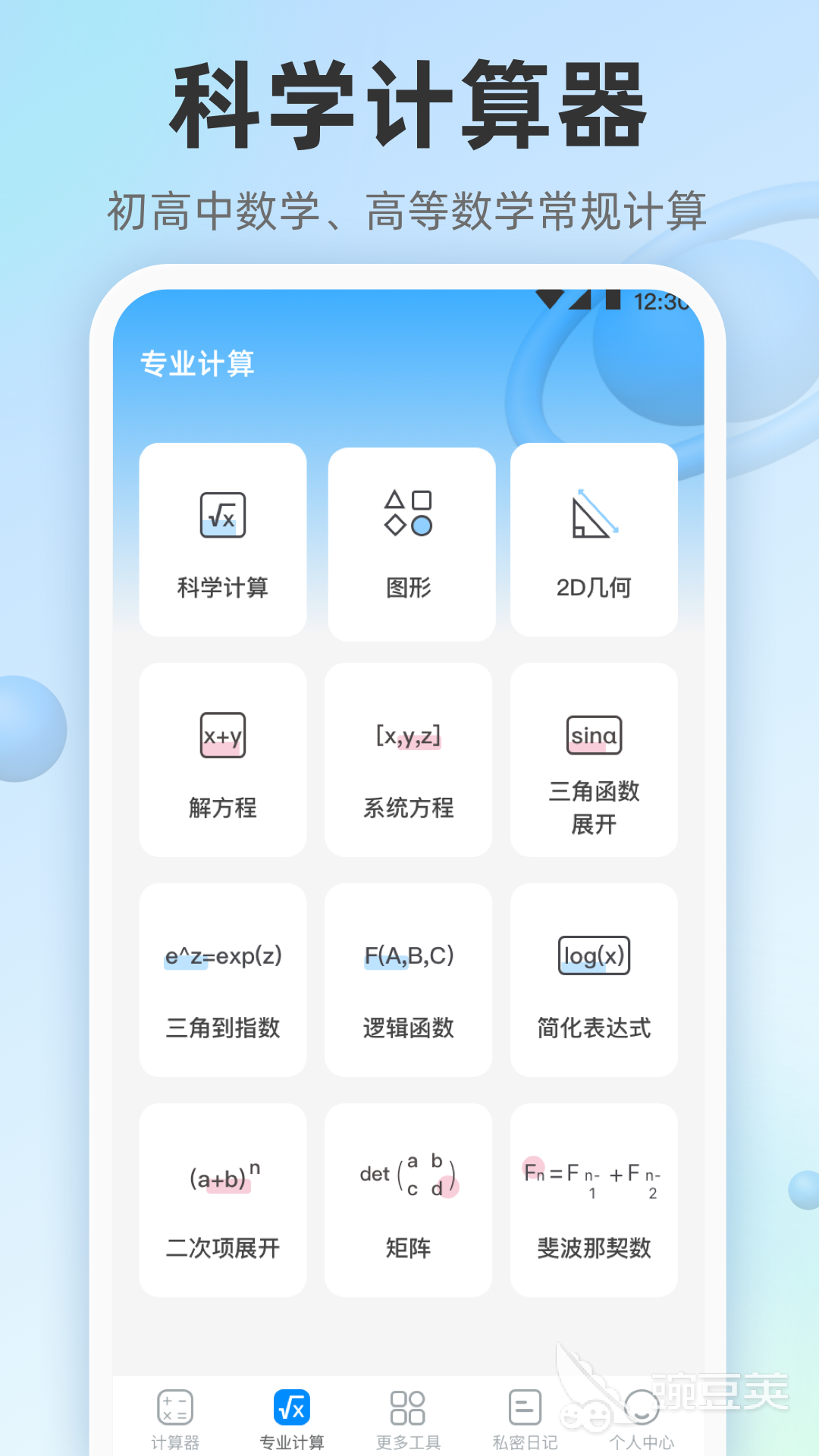Image resolution: width=819 pixels, height=1456 pixels.
Task: Open the 三角到指数 trig-to-exponential converter
Action: click(222, 982)
